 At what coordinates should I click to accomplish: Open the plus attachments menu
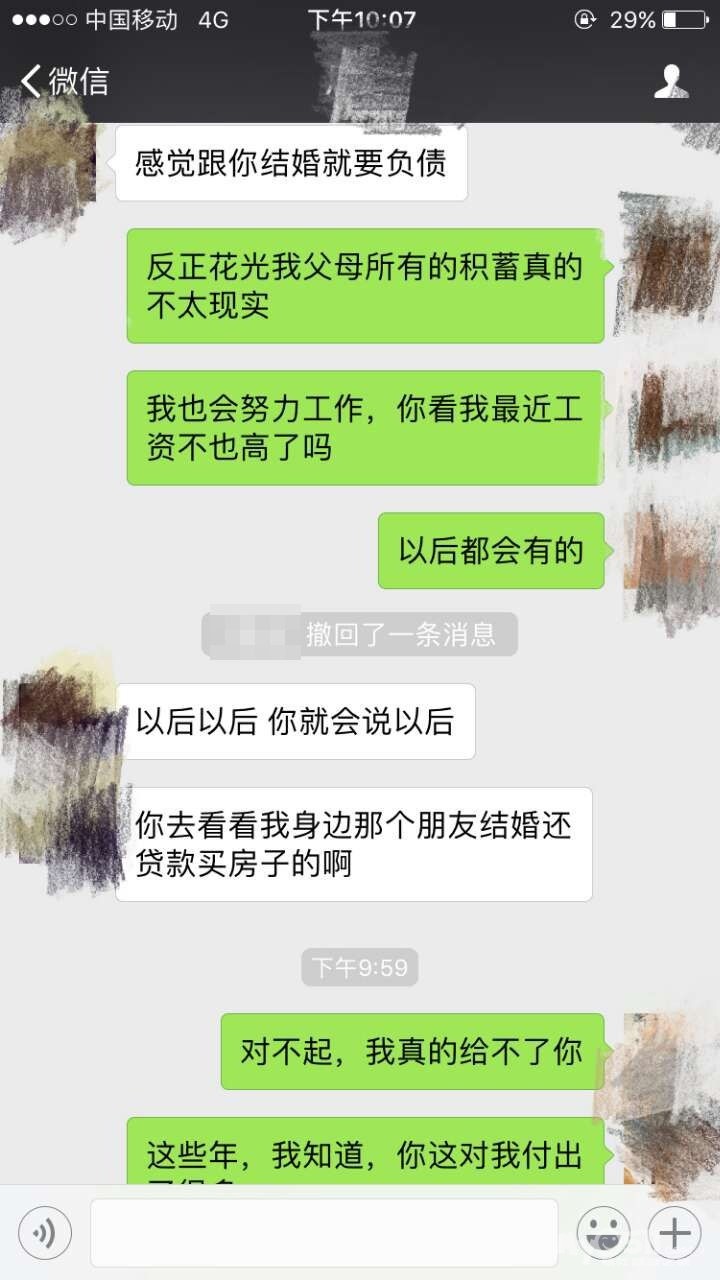(x=675, y=1232)
